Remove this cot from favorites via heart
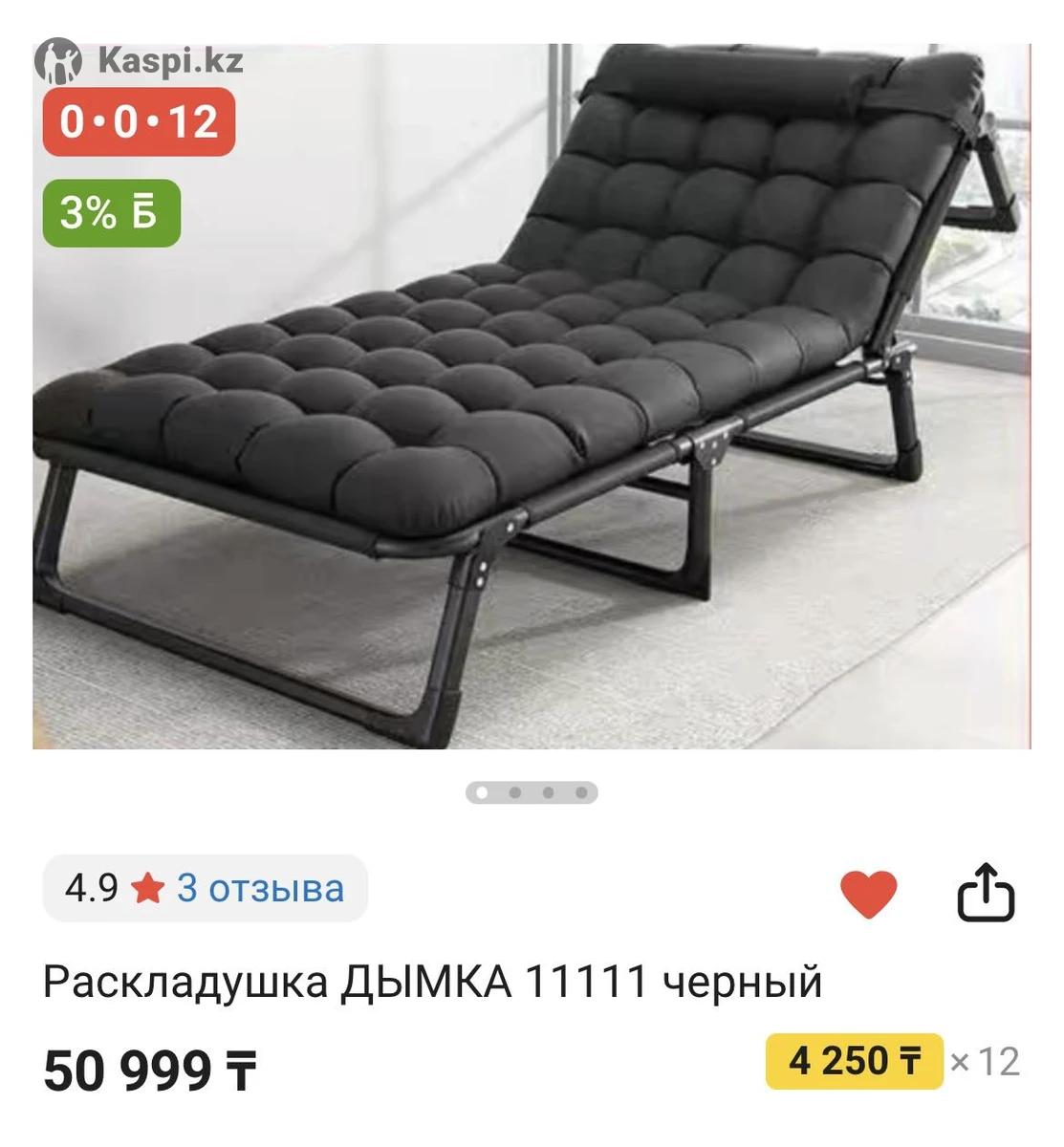The height and width of the screenshot is (1147, 1064). pos(868,895)
